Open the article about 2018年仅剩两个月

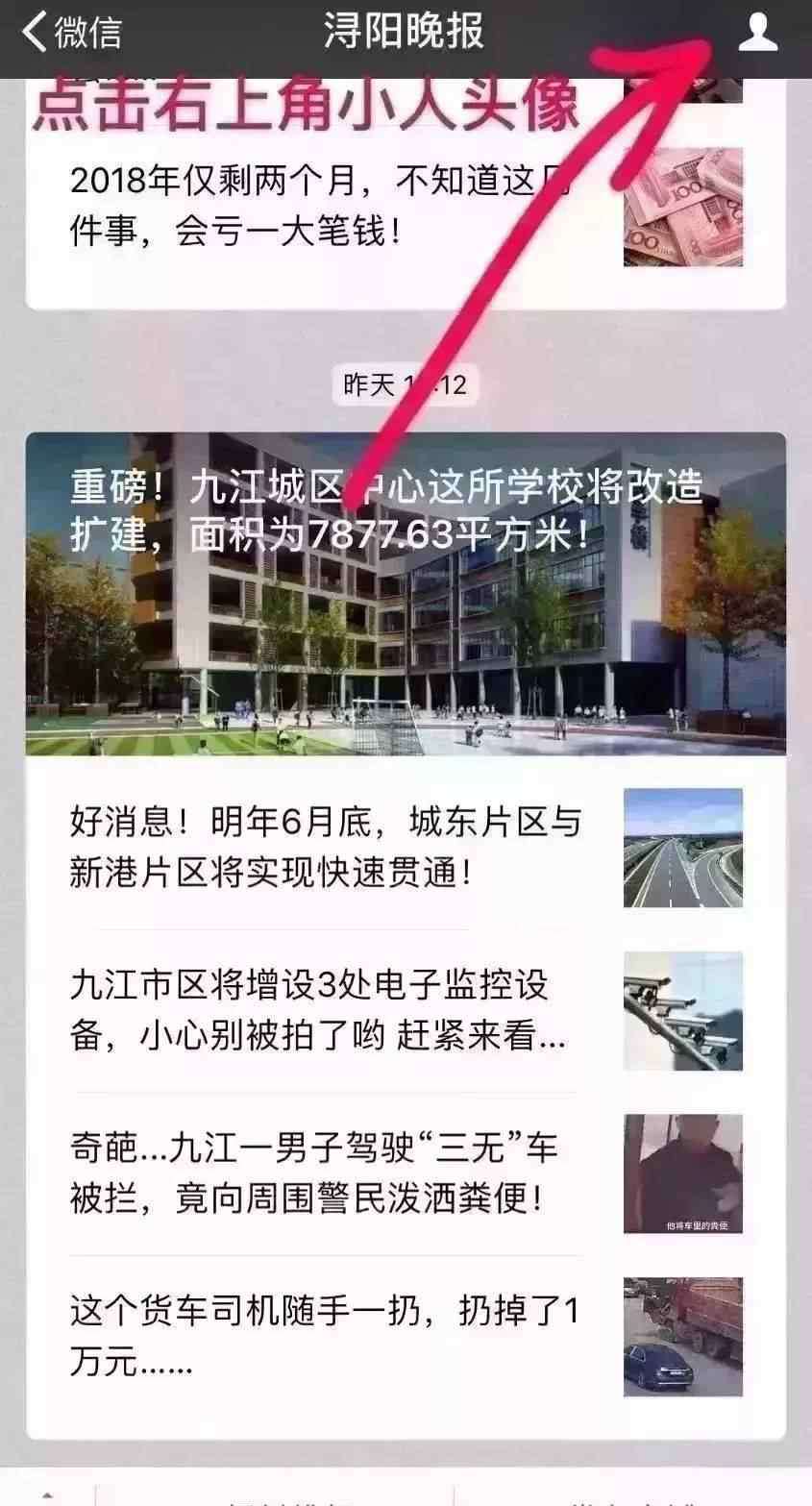(x=406, y=205)
